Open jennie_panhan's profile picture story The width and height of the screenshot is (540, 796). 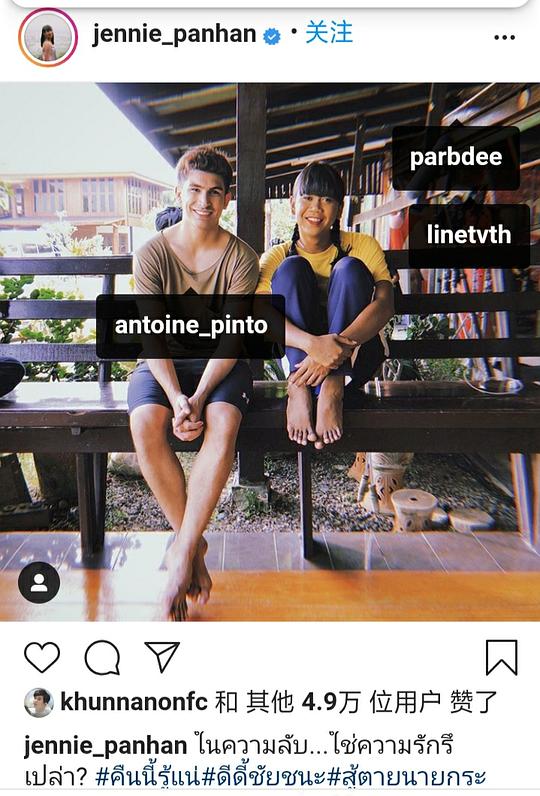48,37
